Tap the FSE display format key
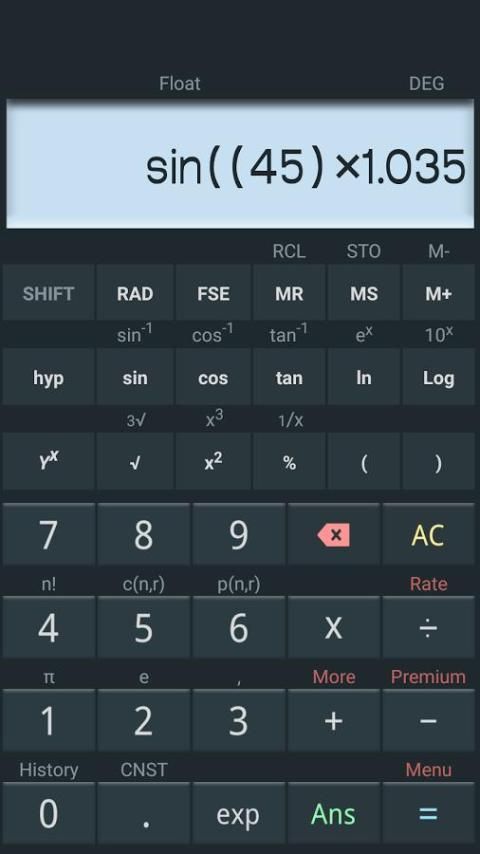The image size is (480, 854). pos(213,294)
